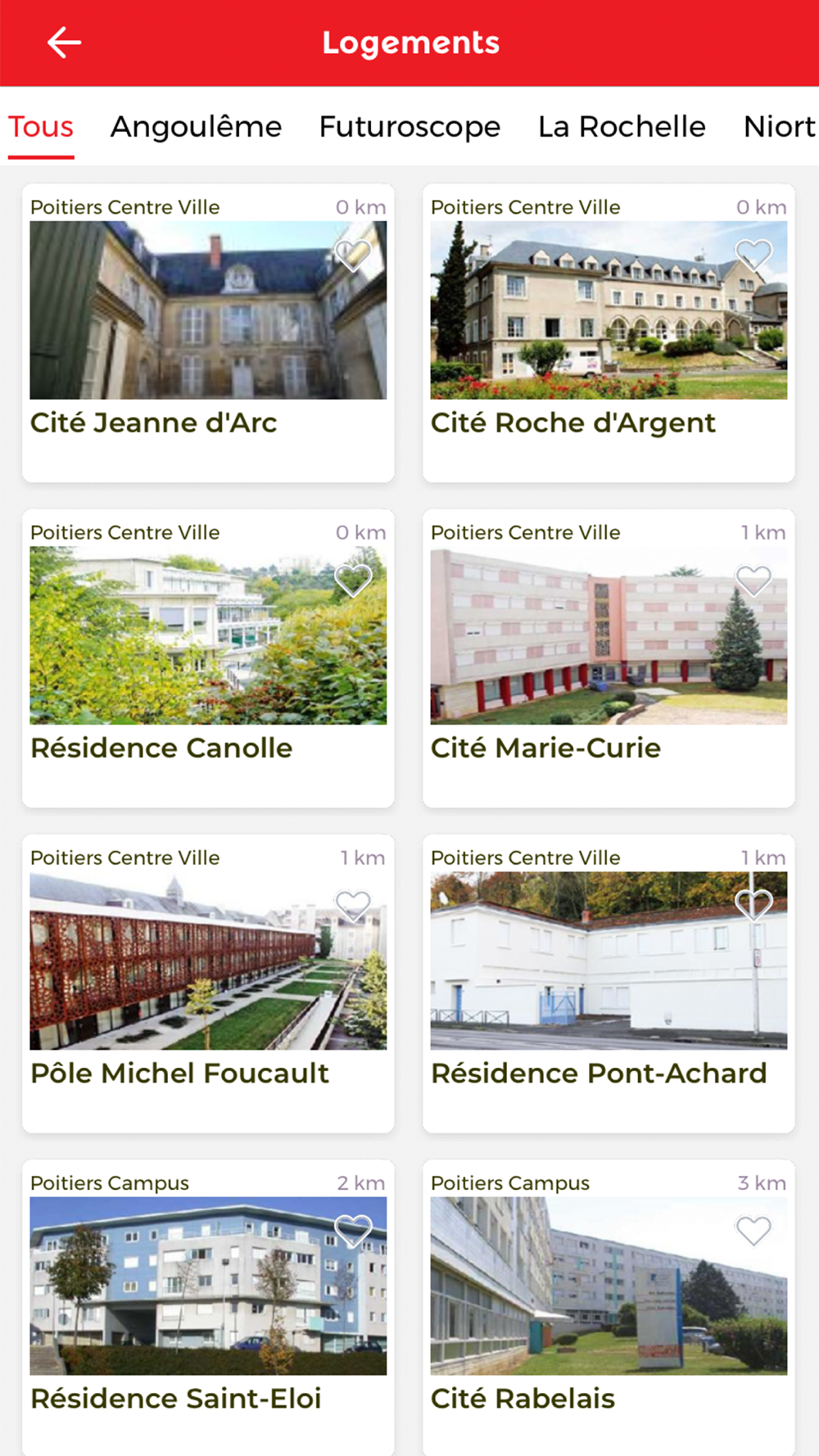819x1456 pixels.
Task: Favorite Pôle Michel Foucault with the heart
Action: point(354,906)
